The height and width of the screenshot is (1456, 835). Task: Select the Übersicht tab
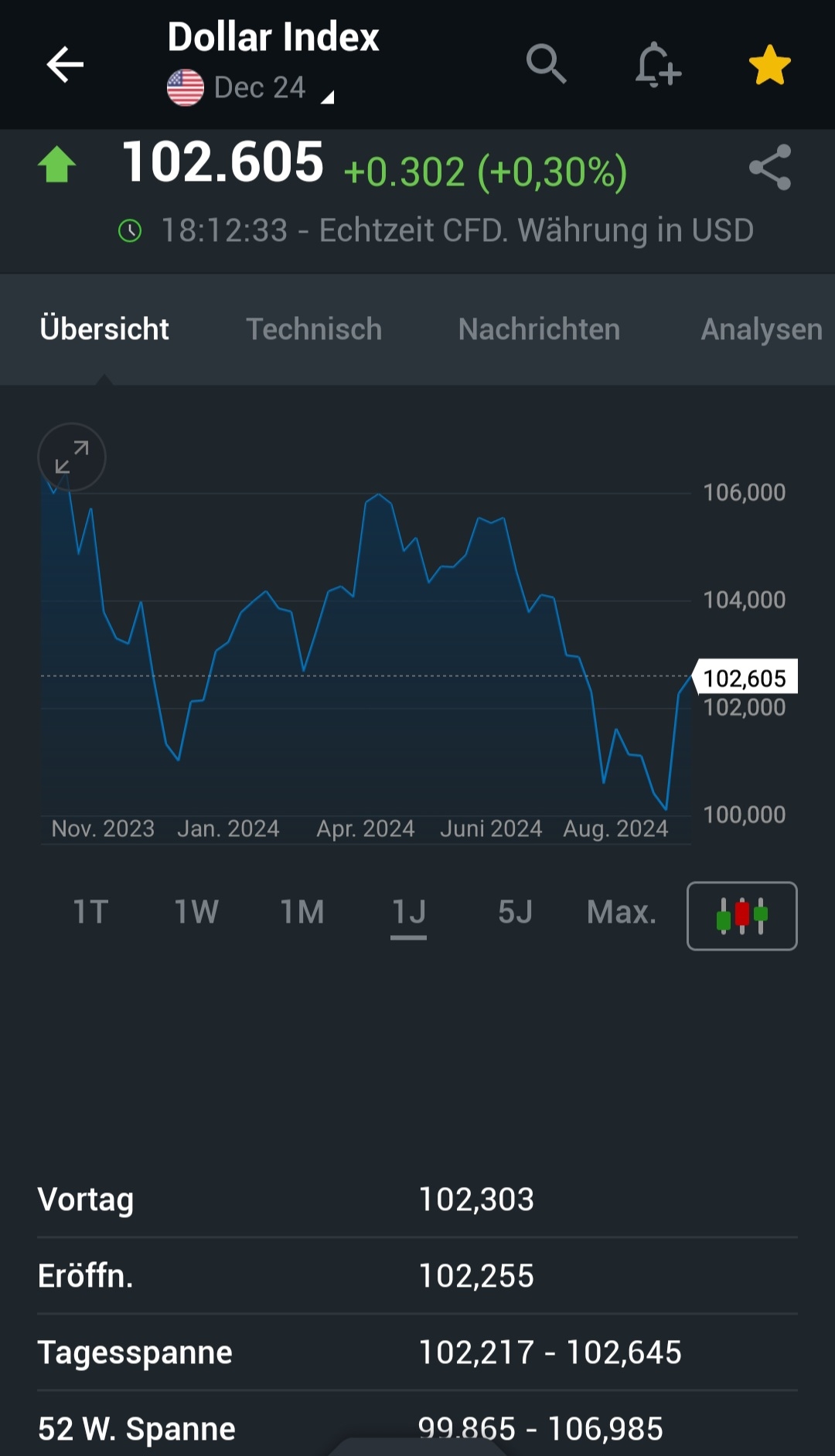(x=104, y=329)
